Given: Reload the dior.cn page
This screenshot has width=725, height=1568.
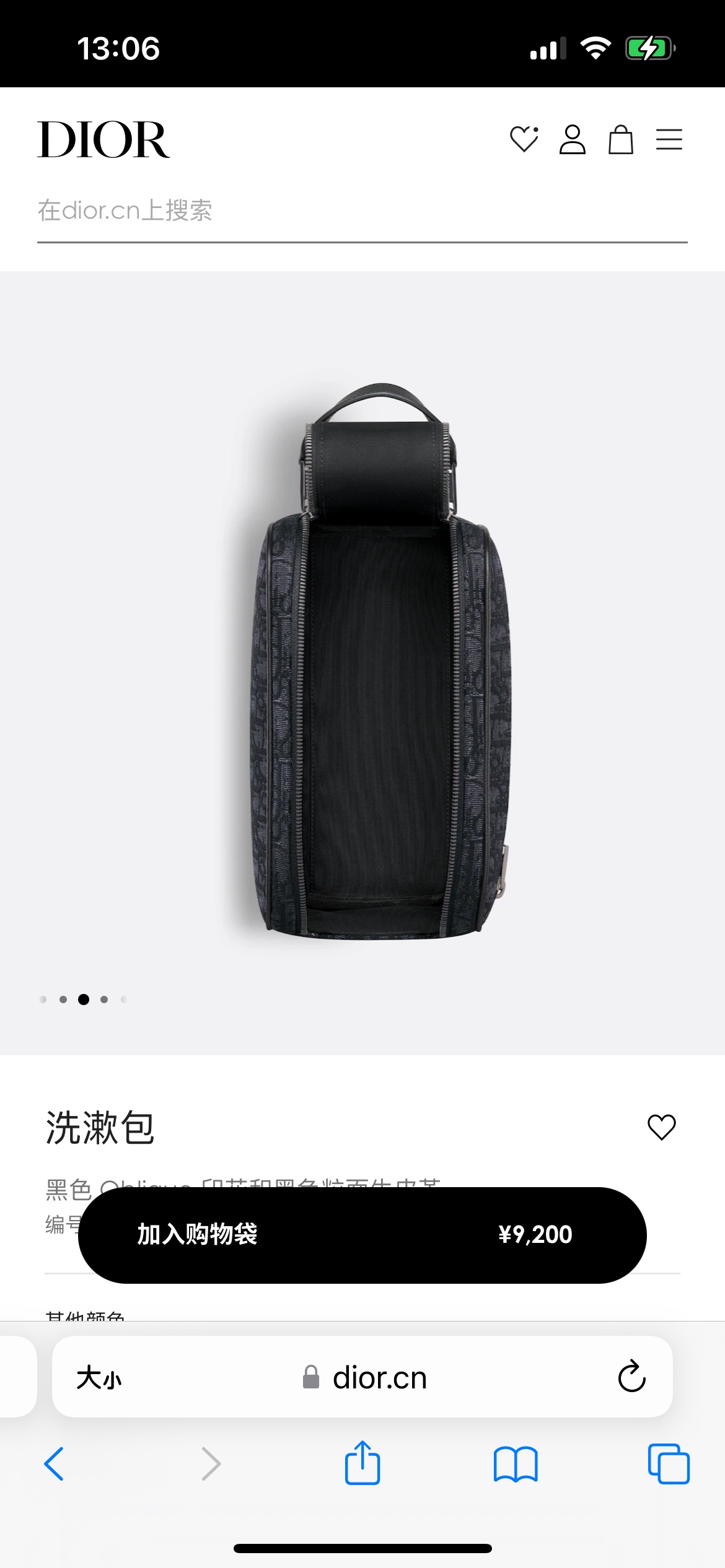Looking at the screenshot, I should tap(631, 1377).
